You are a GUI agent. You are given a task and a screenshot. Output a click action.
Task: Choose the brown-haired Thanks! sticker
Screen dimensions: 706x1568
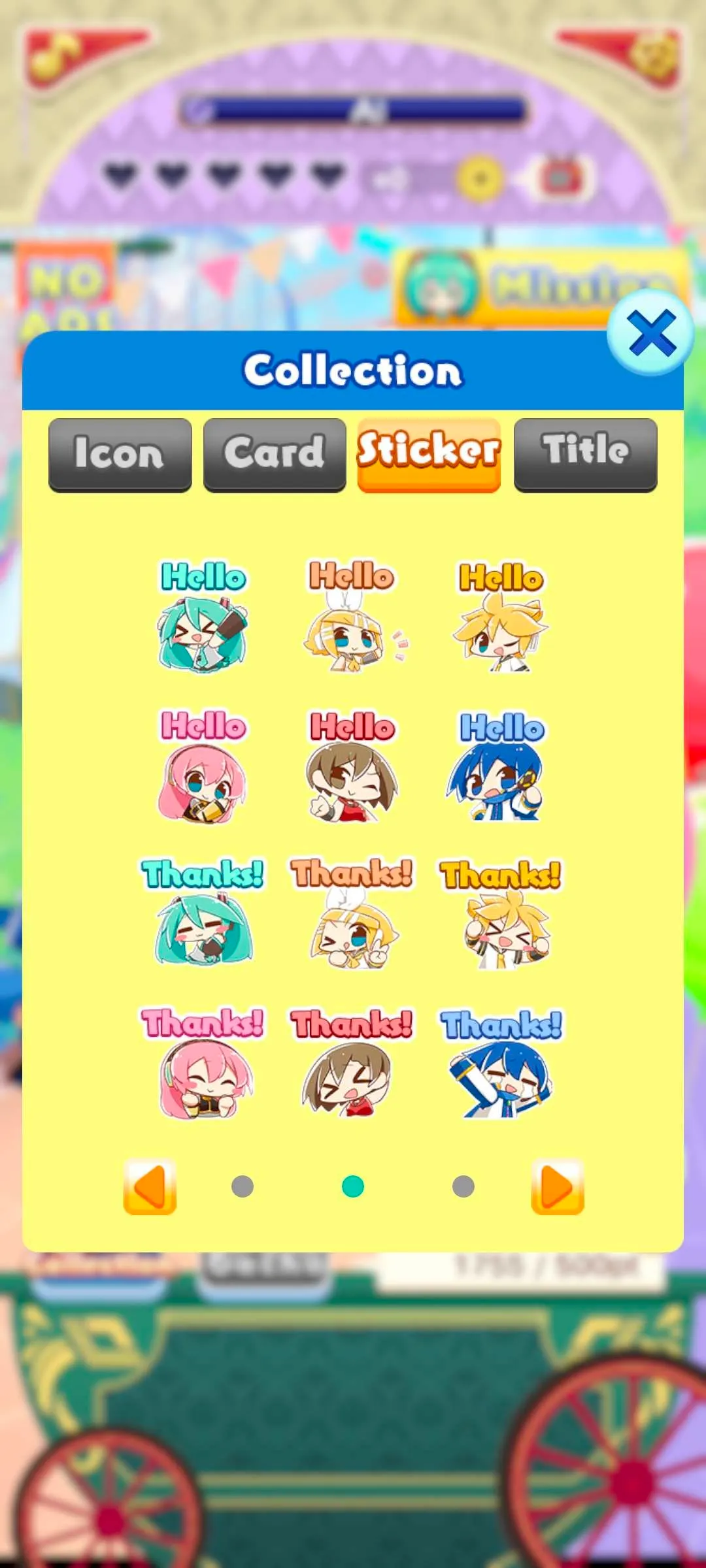click(352, 1062)
